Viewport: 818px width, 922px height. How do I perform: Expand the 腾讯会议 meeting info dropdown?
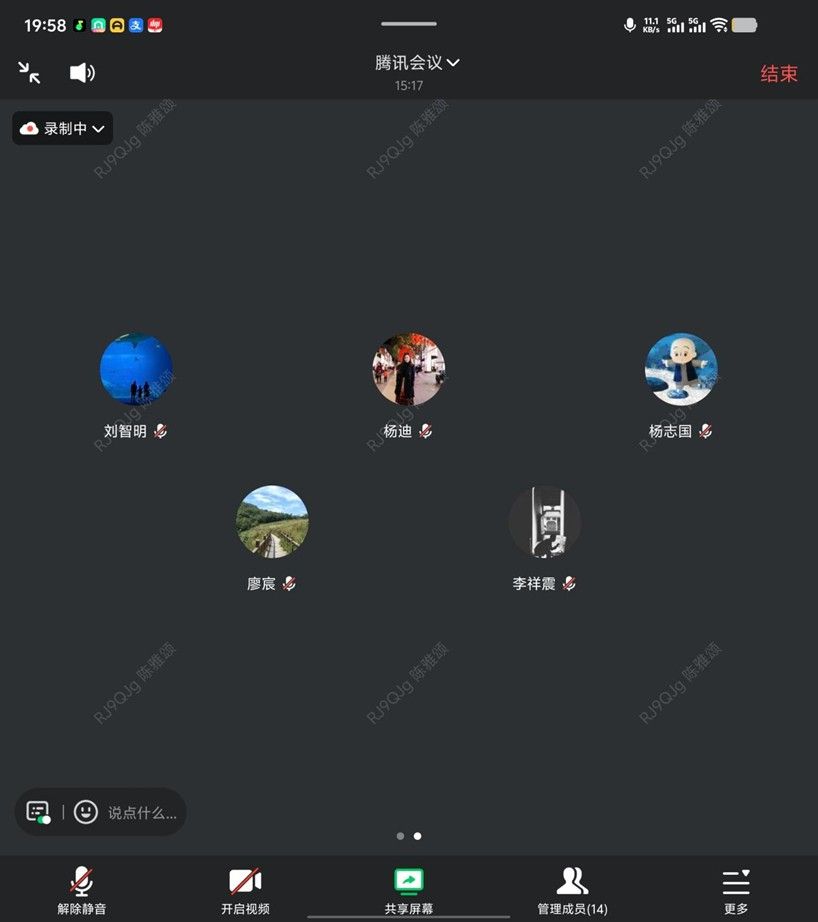(417, 63)
